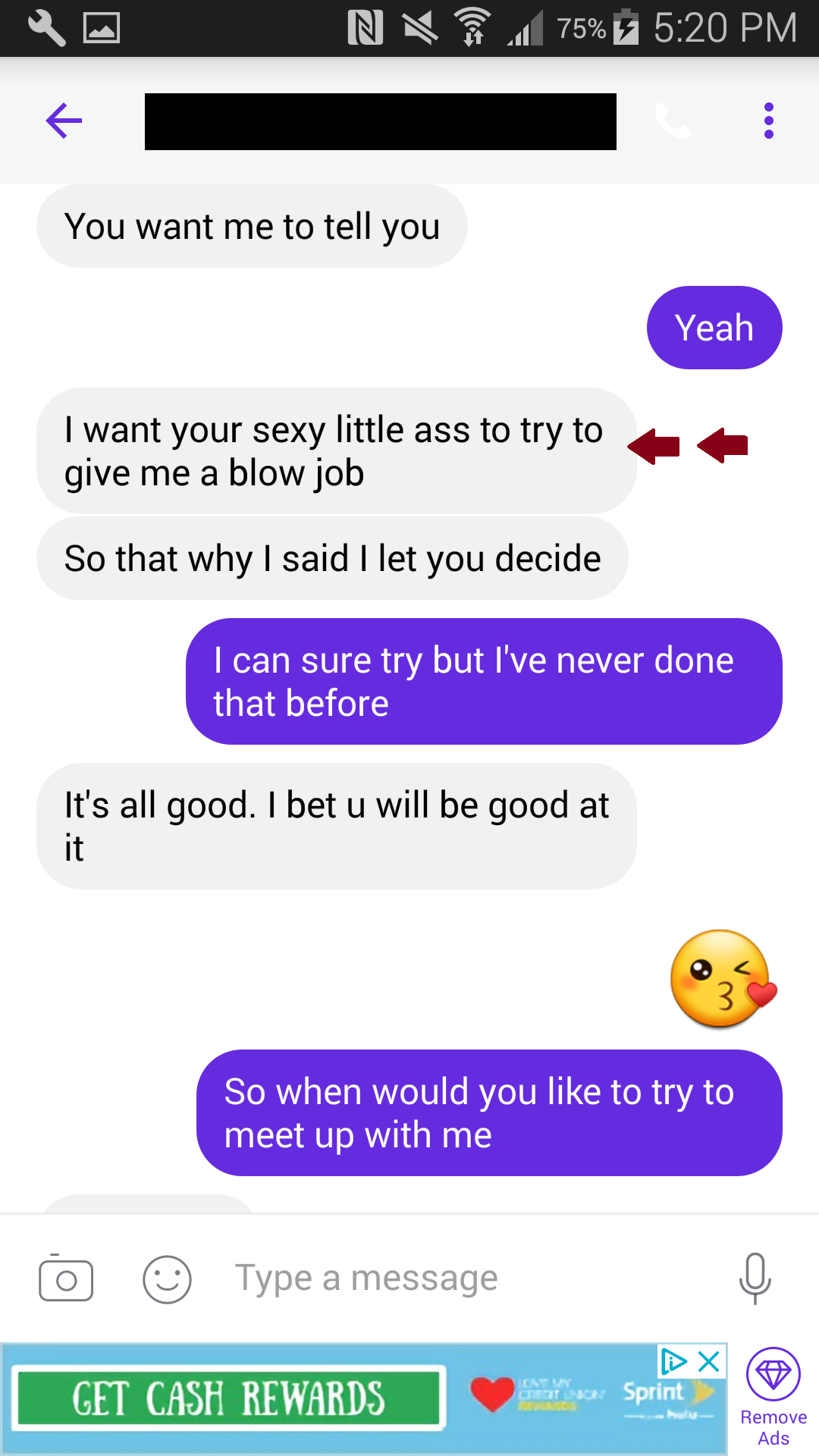The height and width of the screenshot is (1456, 819).
Task: Go back using the purple arrow
Action: pyautogui.click(x=64, y=121)
